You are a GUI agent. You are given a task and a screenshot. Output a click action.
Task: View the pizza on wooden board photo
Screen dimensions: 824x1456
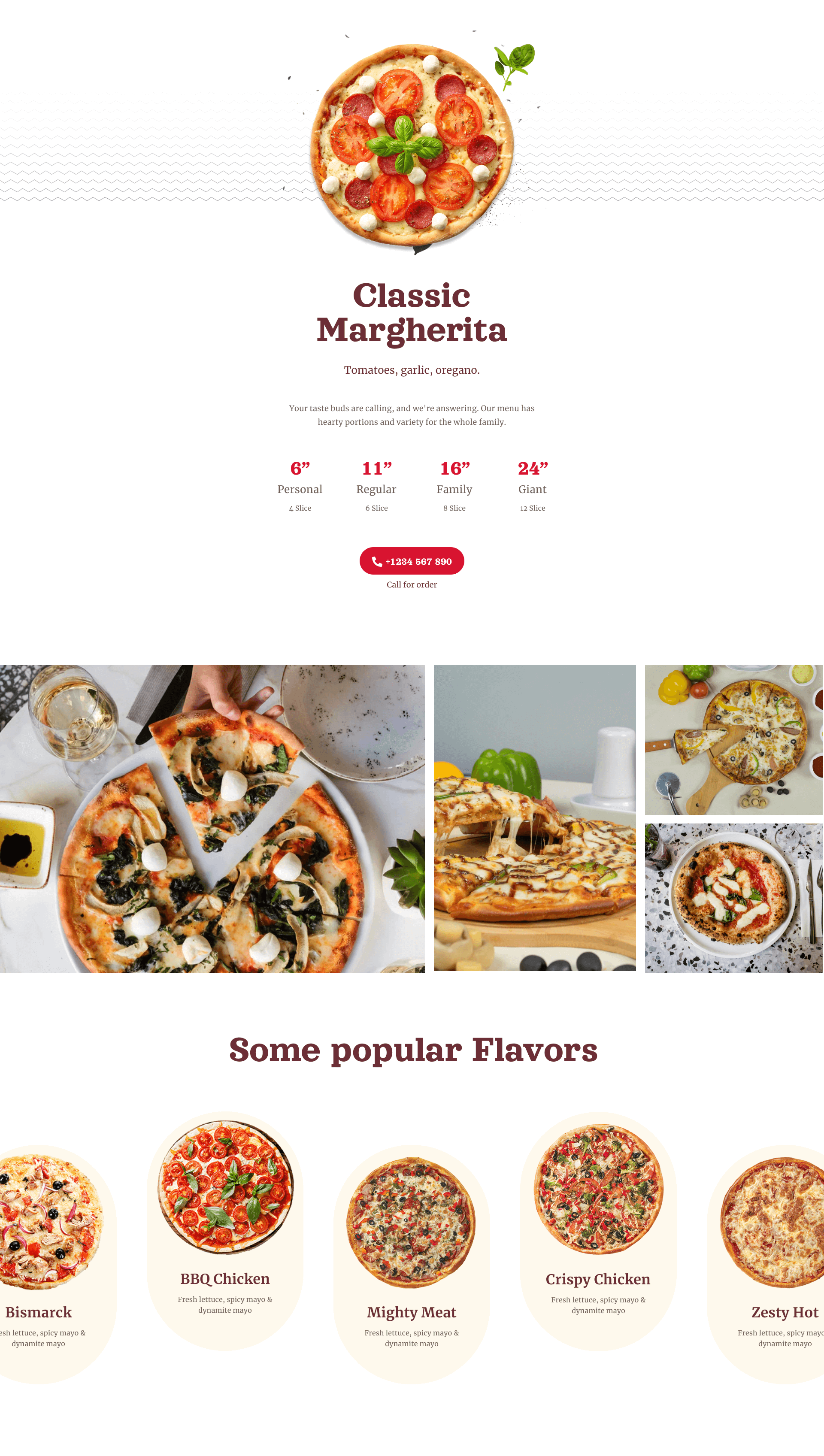pos(733,739)
